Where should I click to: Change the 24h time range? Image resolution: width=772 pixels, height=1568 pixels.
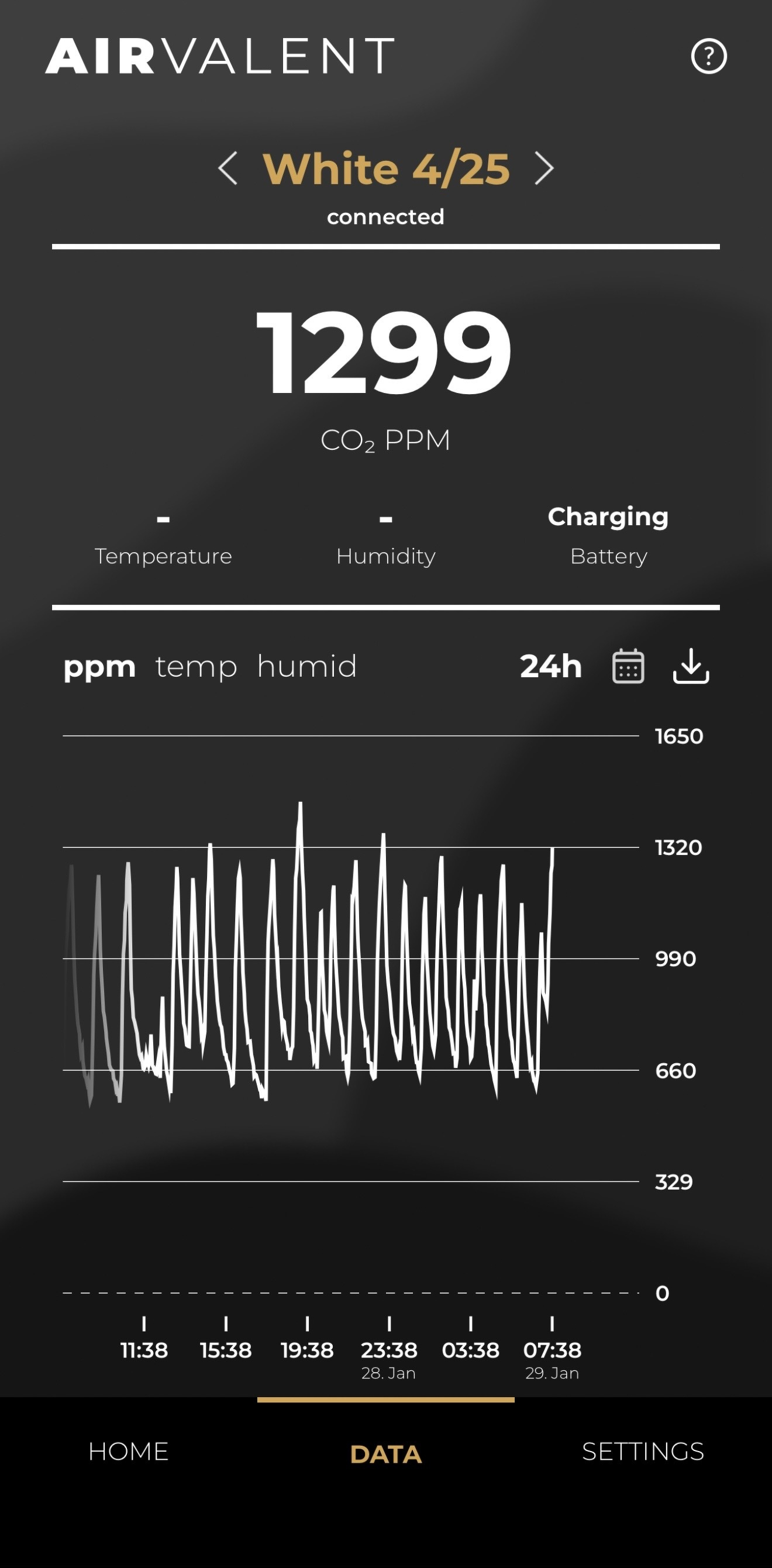click(x=550, y=667)
